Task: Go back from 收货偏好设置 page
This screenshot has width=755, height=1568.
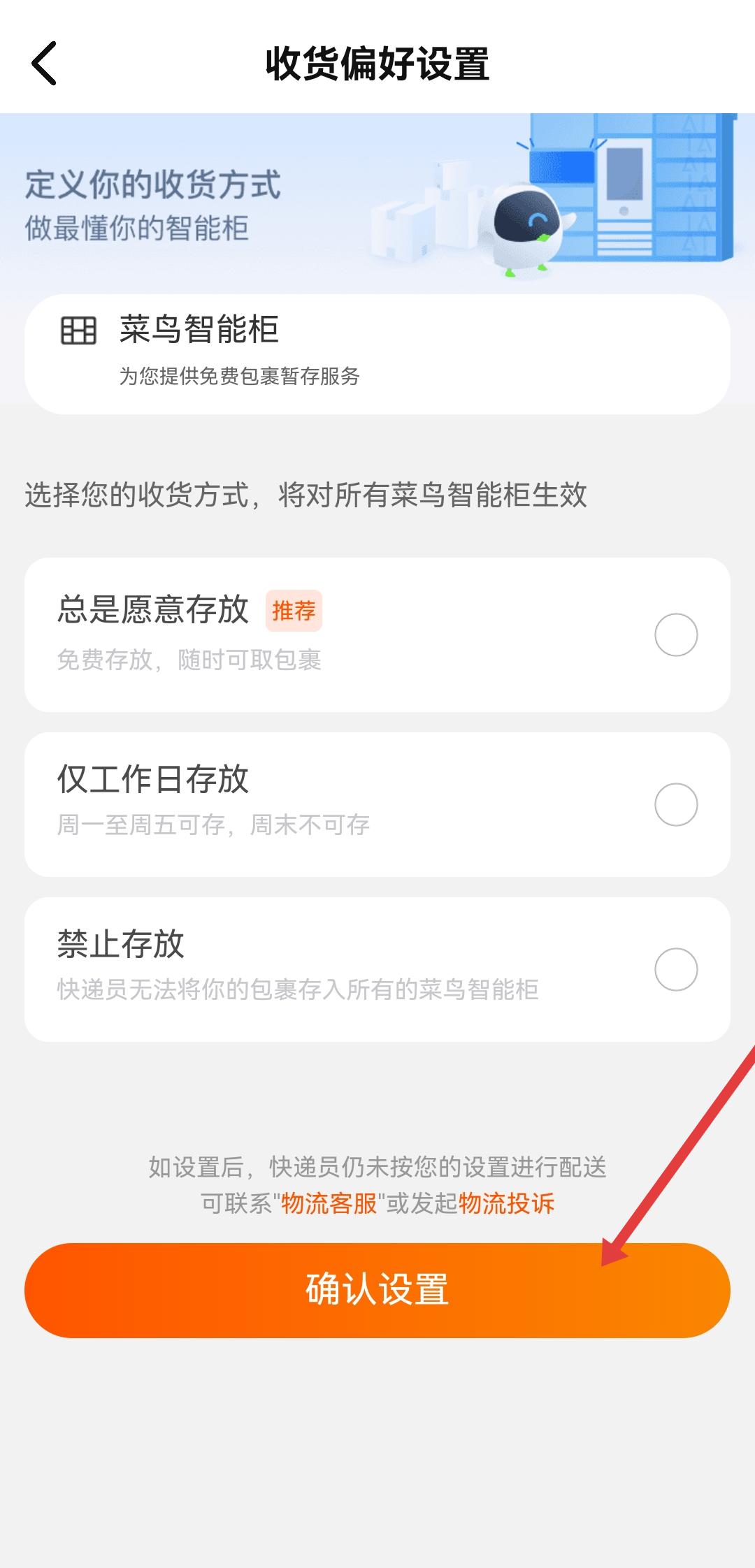Action: point(44,64)
